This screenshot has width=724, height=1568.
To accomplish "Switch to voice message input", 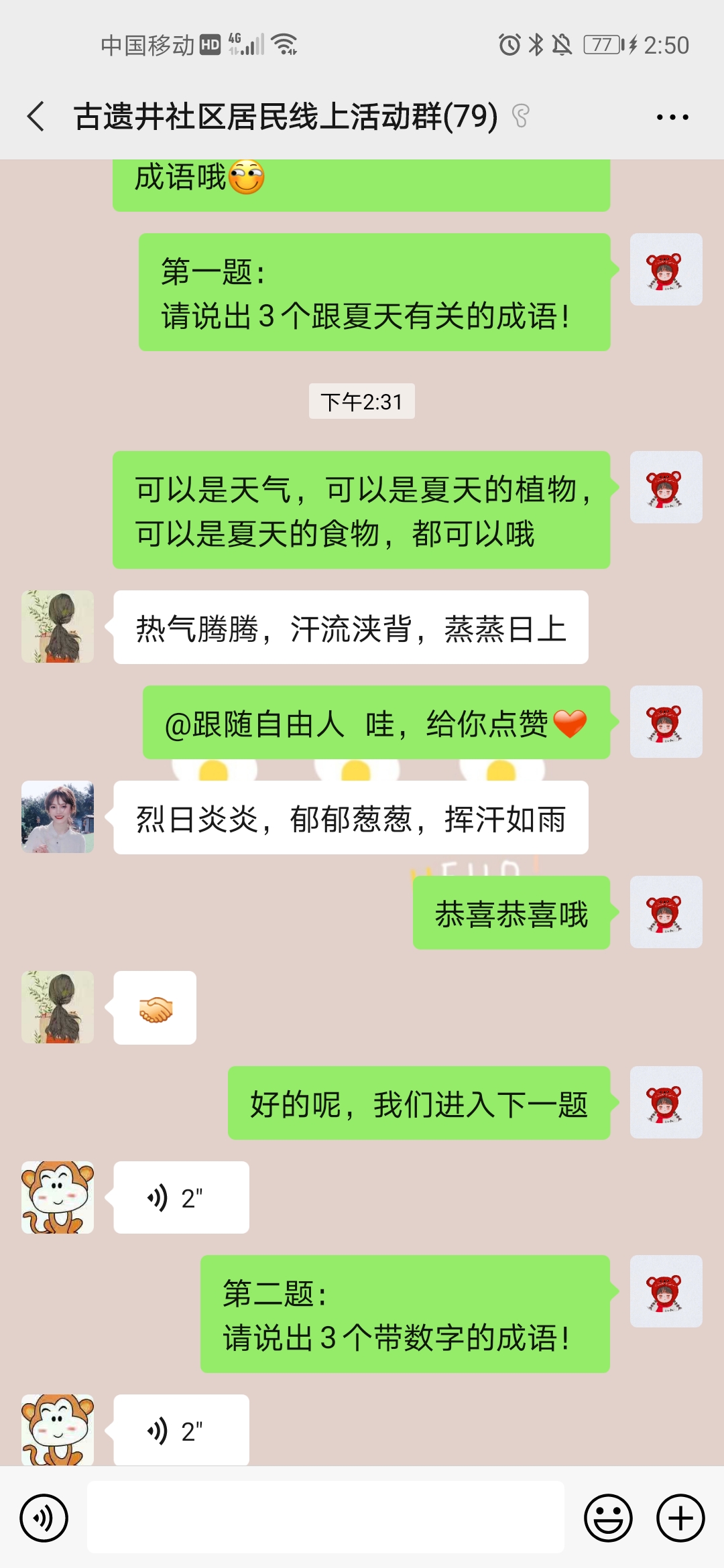I will point(44,1518).
